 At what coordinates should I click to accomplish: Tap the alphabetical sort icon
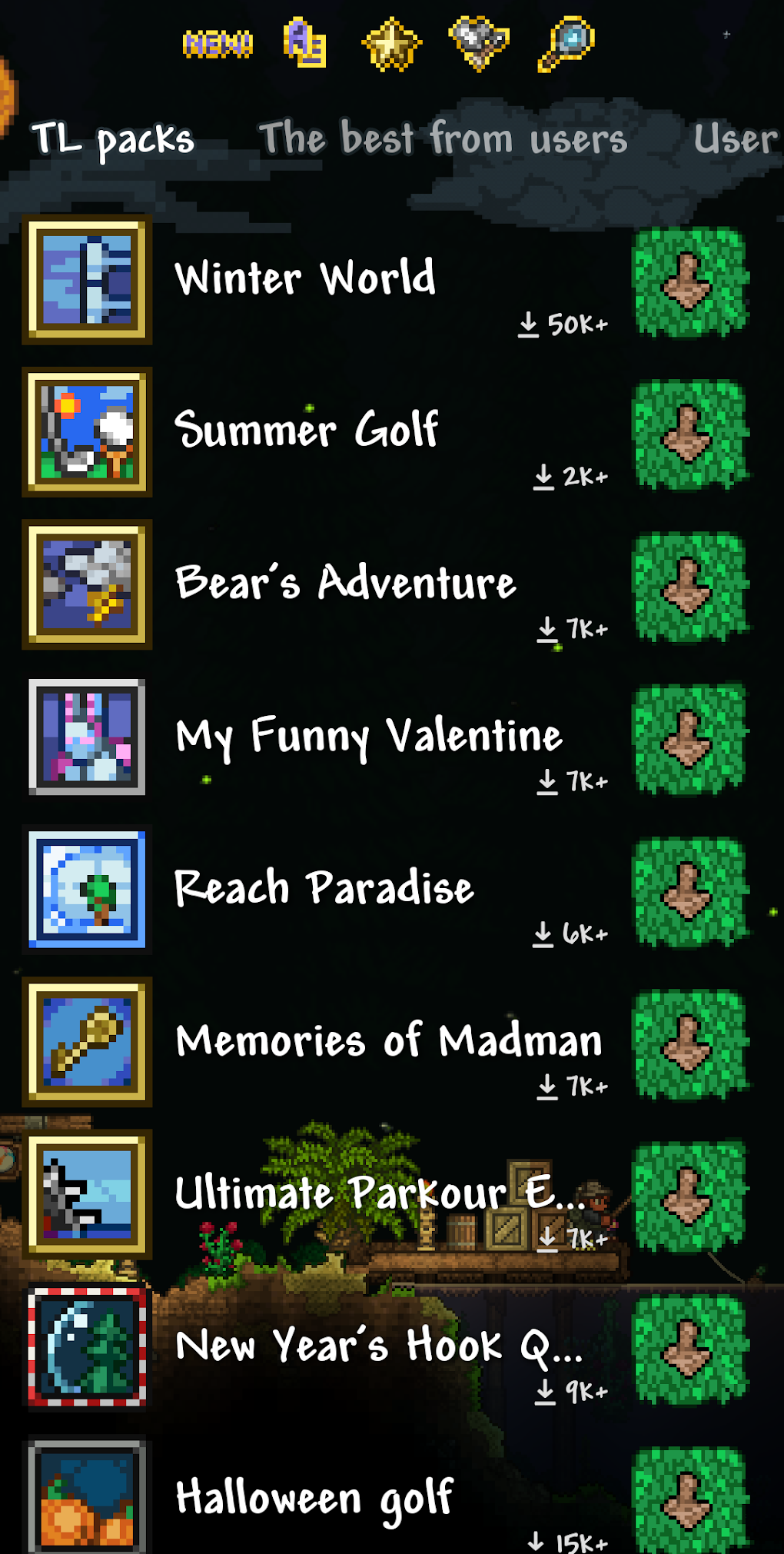(x=305, y=44)
